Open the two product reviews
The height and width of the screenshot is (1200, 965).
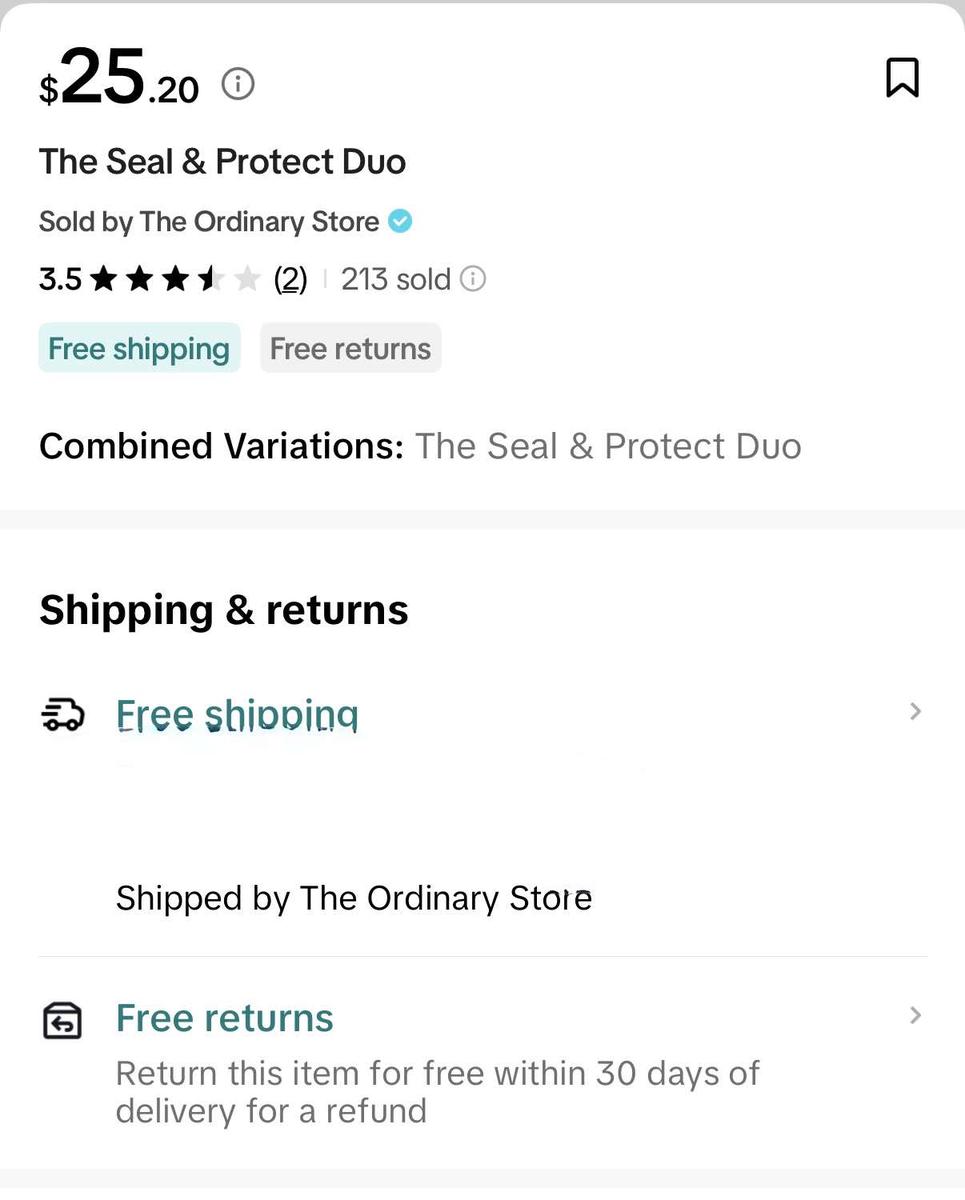(290, 279)
